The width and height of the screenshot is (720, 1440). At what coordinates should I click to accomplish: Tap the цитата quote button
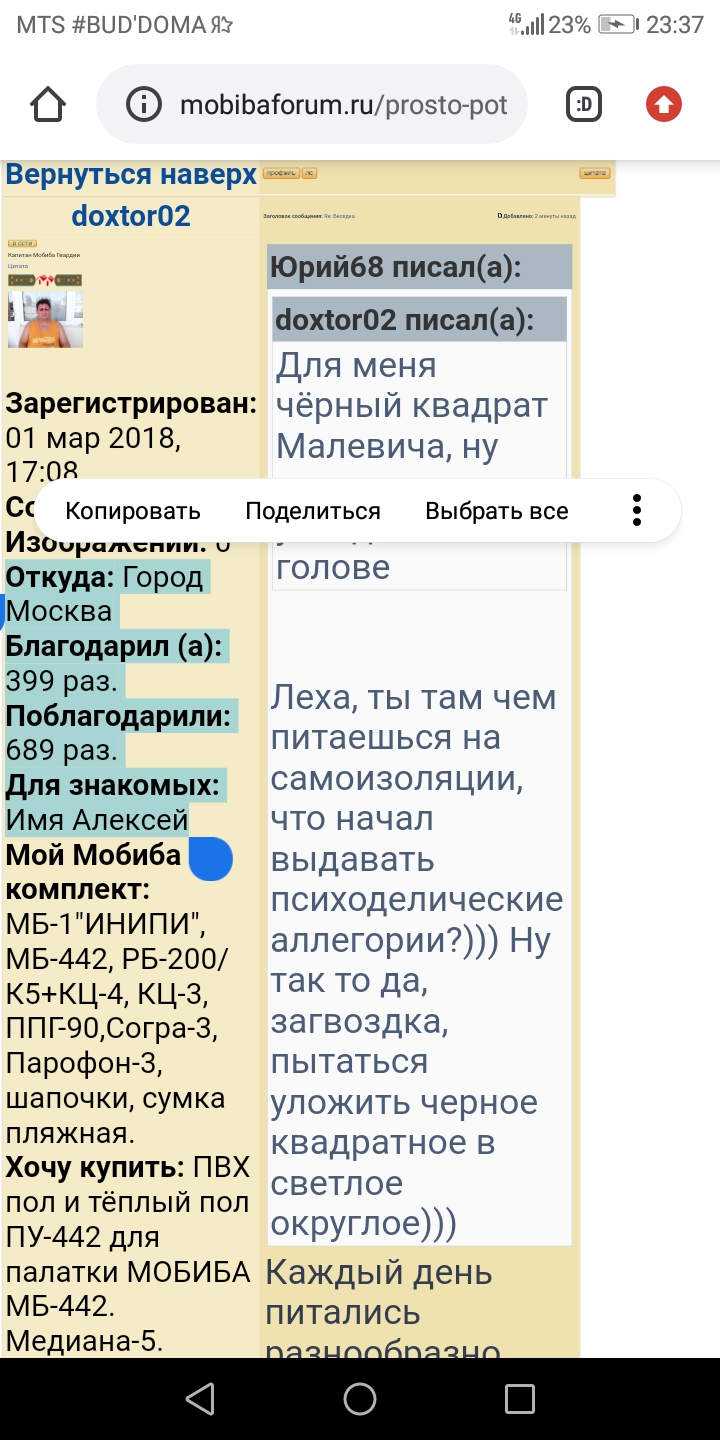coord(594,173)
